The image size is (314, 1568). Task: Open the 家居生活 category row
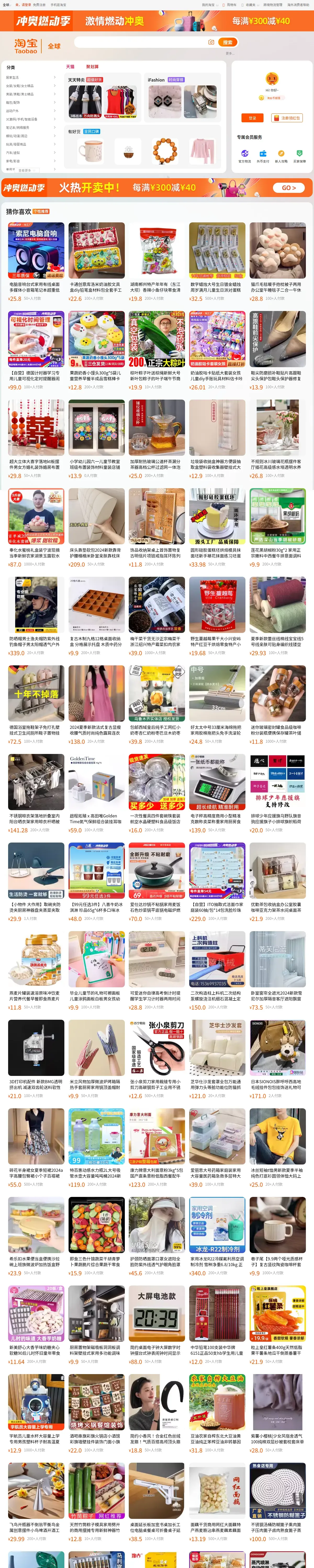click(x=31, y=77)
